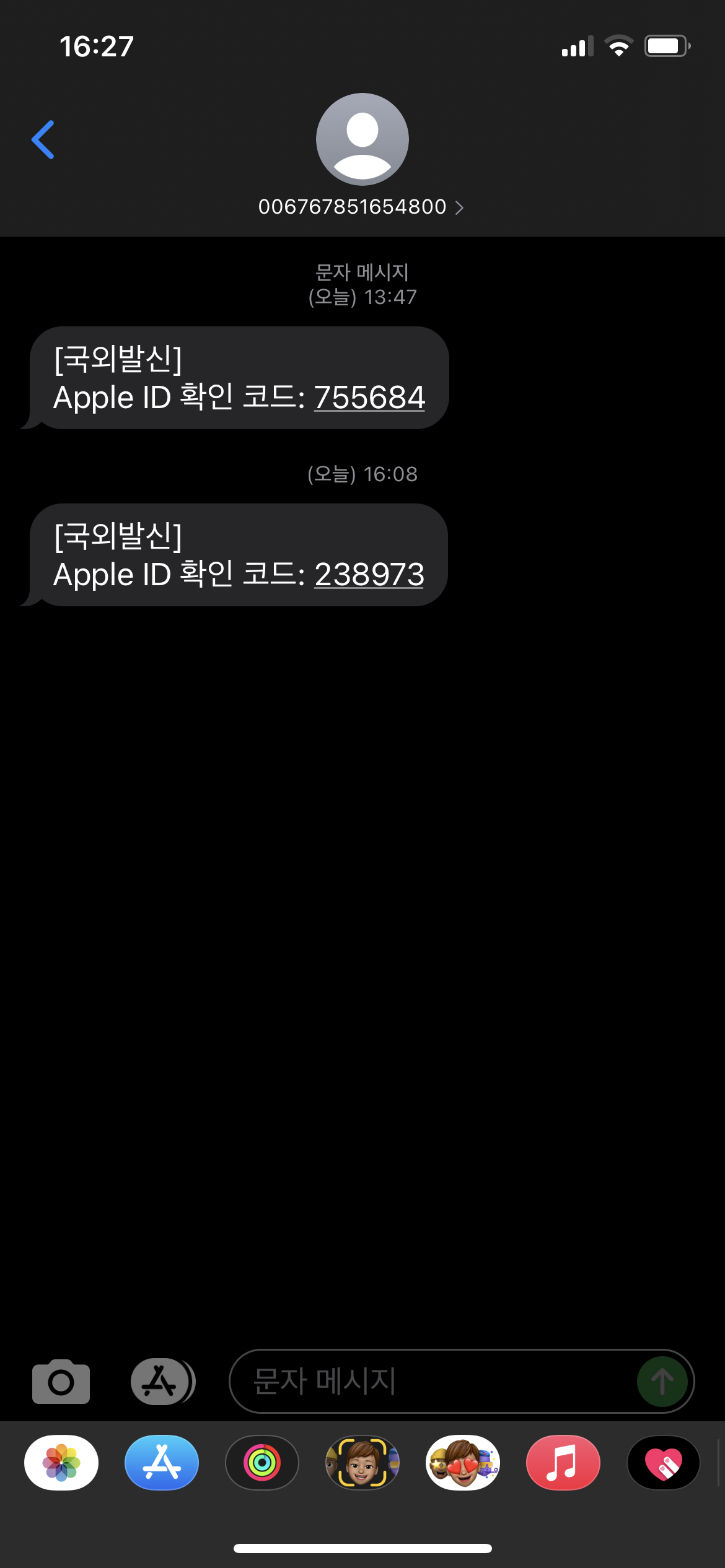Tap the verification code 755684

click(369, 398)
